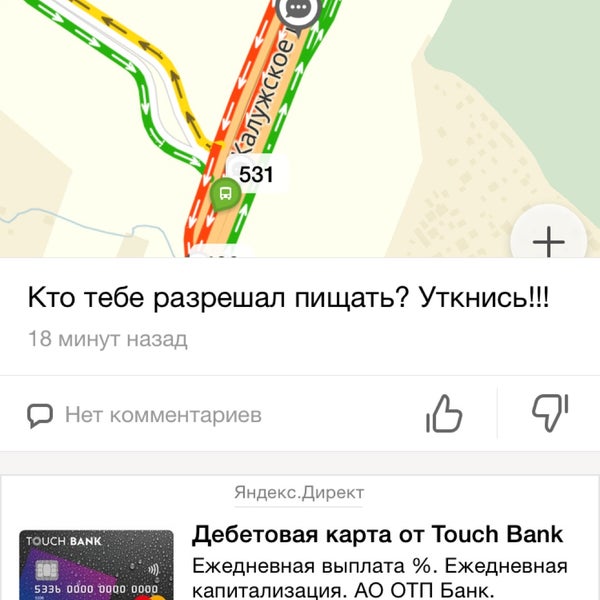Viewport: 600px width, 600px height.
Task: Zoom in with the plus button
Action: click(548, 241)
